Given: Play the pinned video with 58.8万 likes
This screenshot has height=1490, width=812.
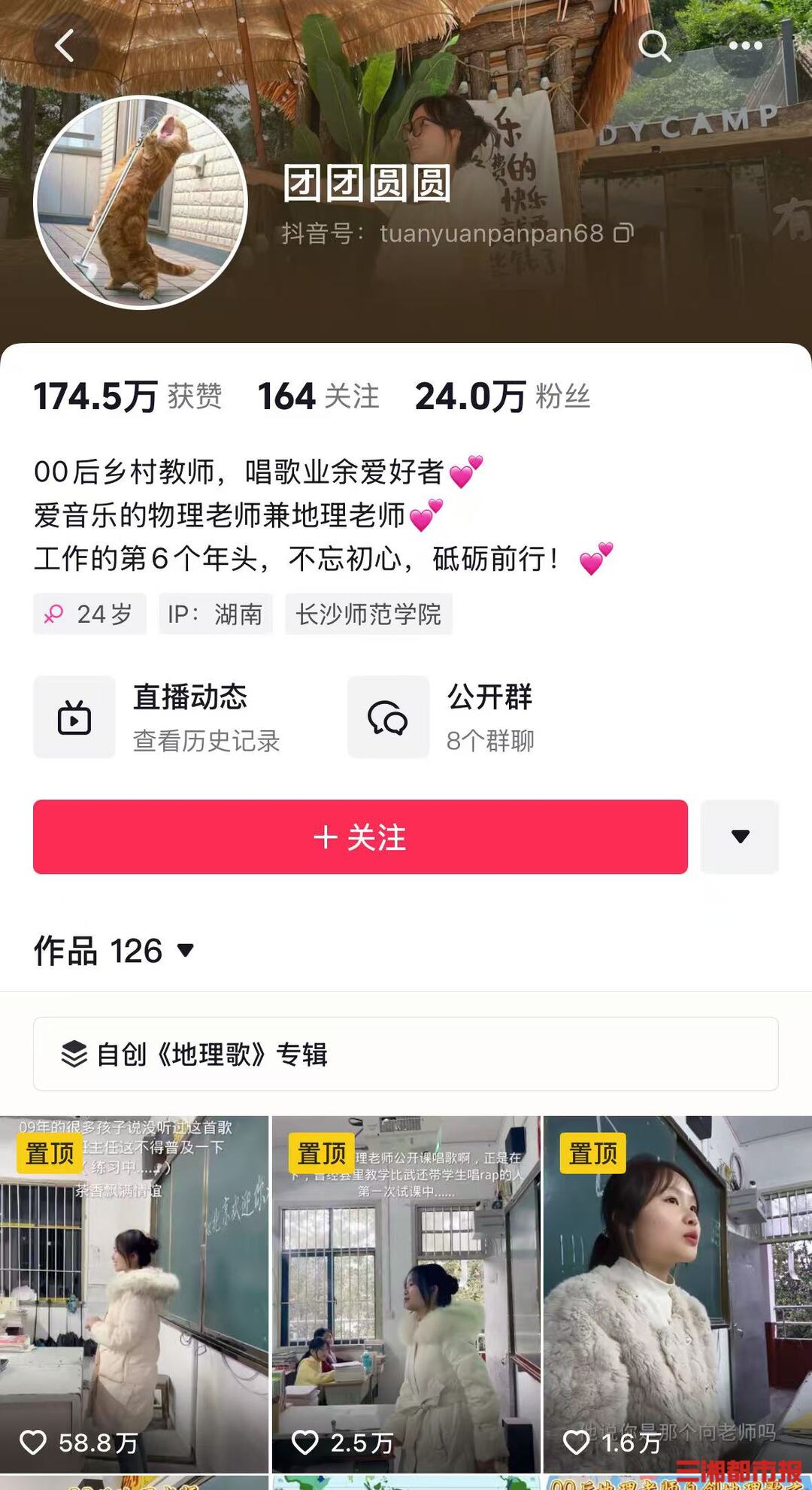Looking at the screenshot, I should (134, 1294).
